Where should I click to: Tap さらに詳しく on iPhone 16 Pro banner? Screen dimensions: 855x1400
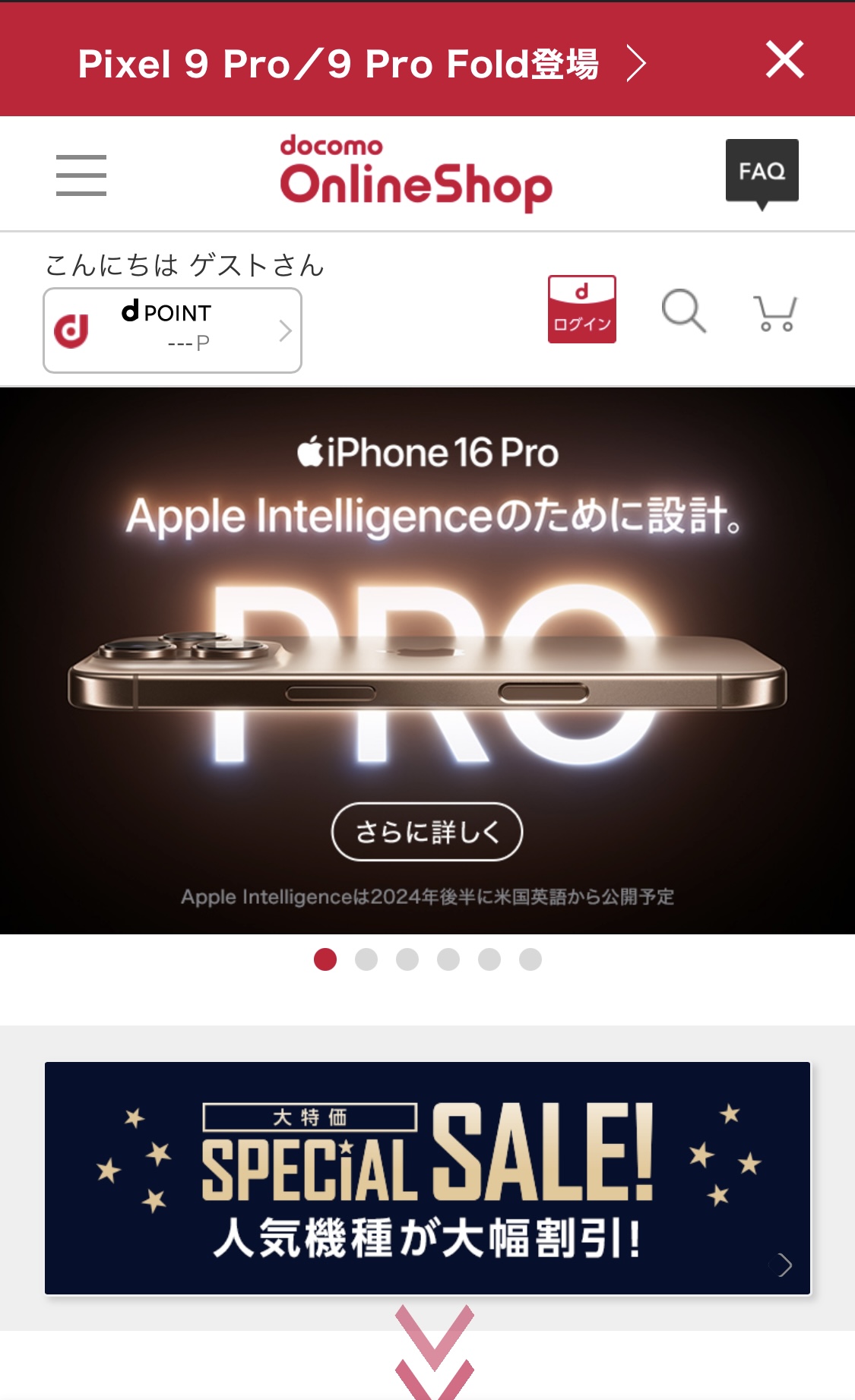[x=427, y=832]
